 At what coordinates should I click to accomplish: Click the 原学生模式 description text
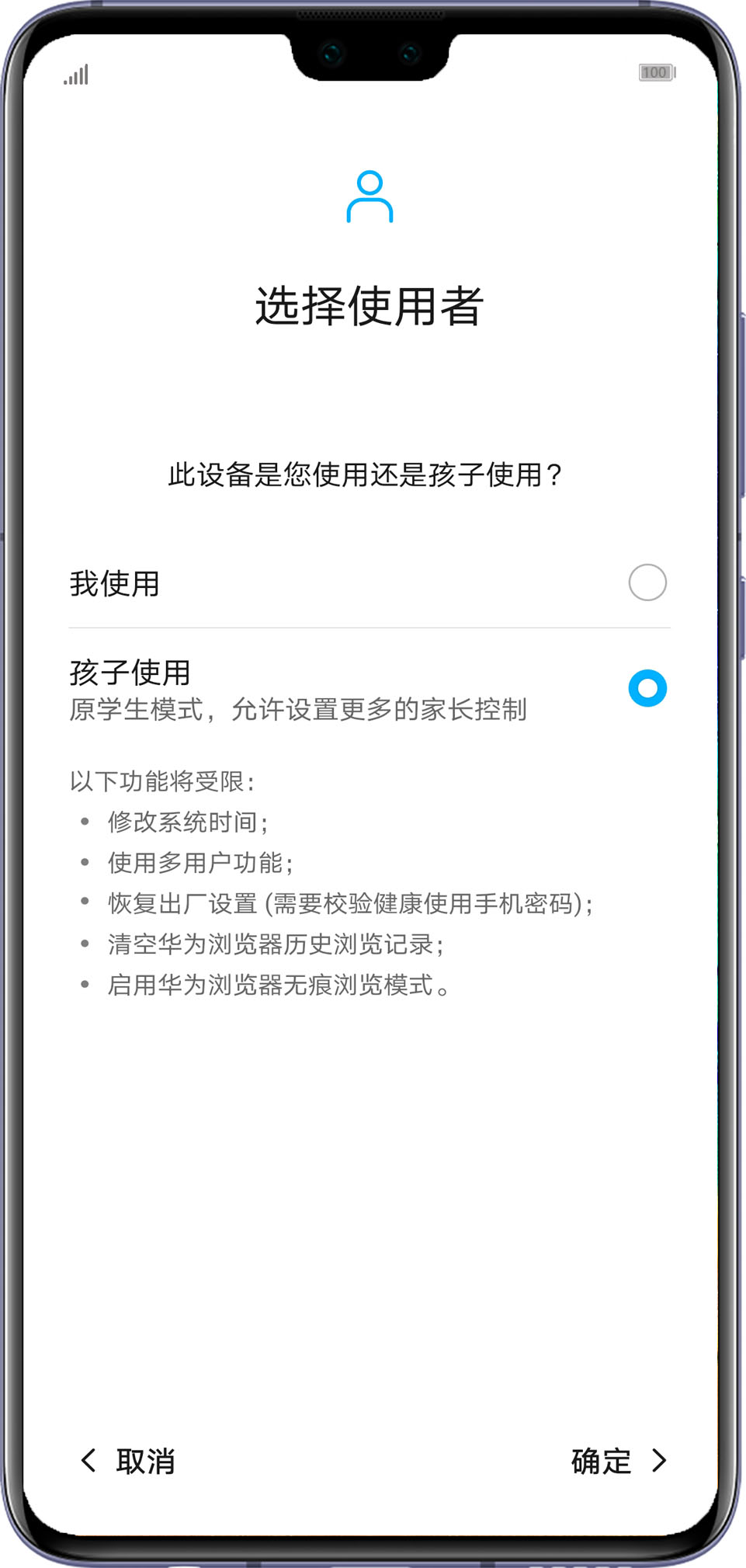tap(297, 709)
